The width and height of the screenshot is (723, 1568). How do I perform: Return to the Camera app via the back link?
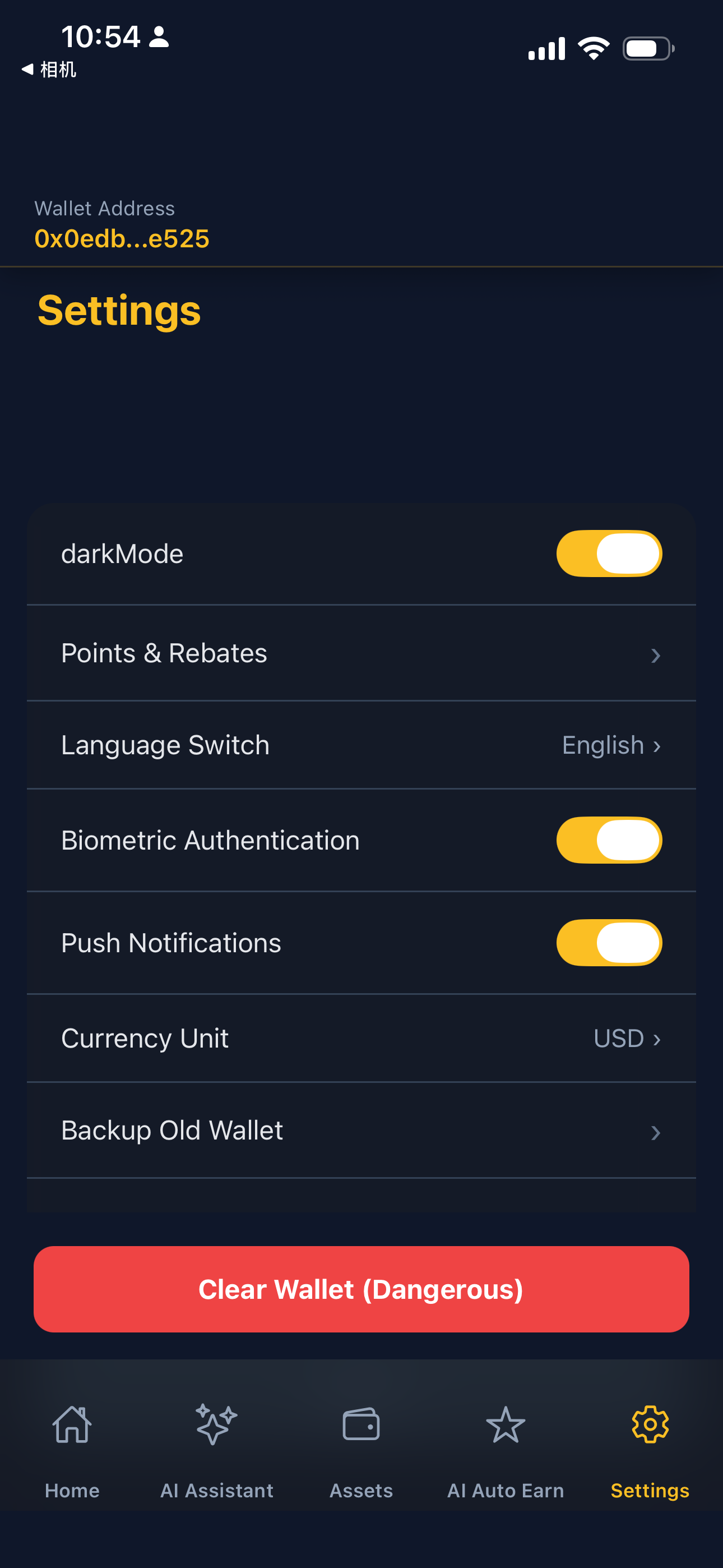49,70
